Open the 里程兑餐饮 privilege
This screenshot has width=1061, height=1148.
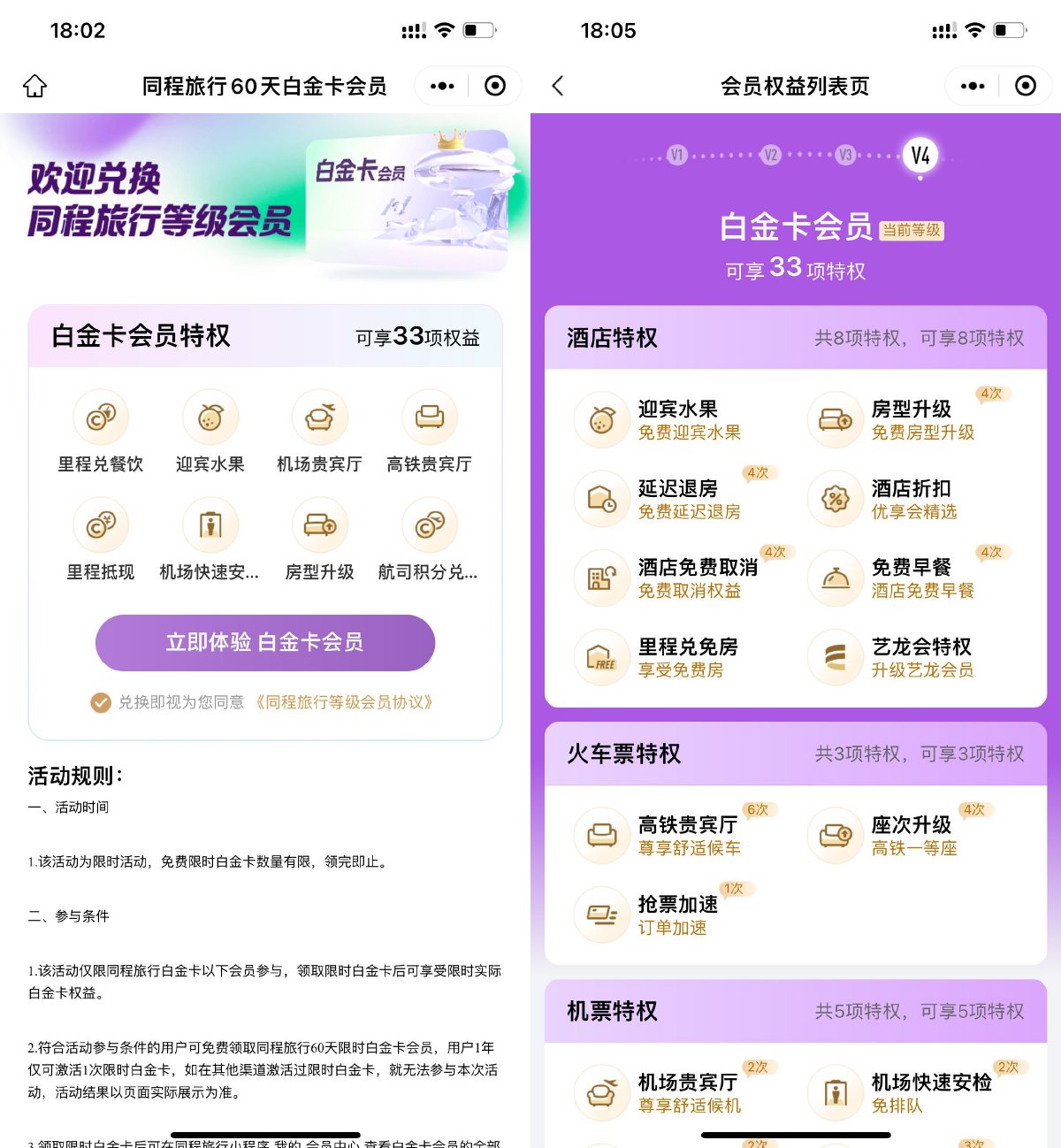[x=101, y=432]
